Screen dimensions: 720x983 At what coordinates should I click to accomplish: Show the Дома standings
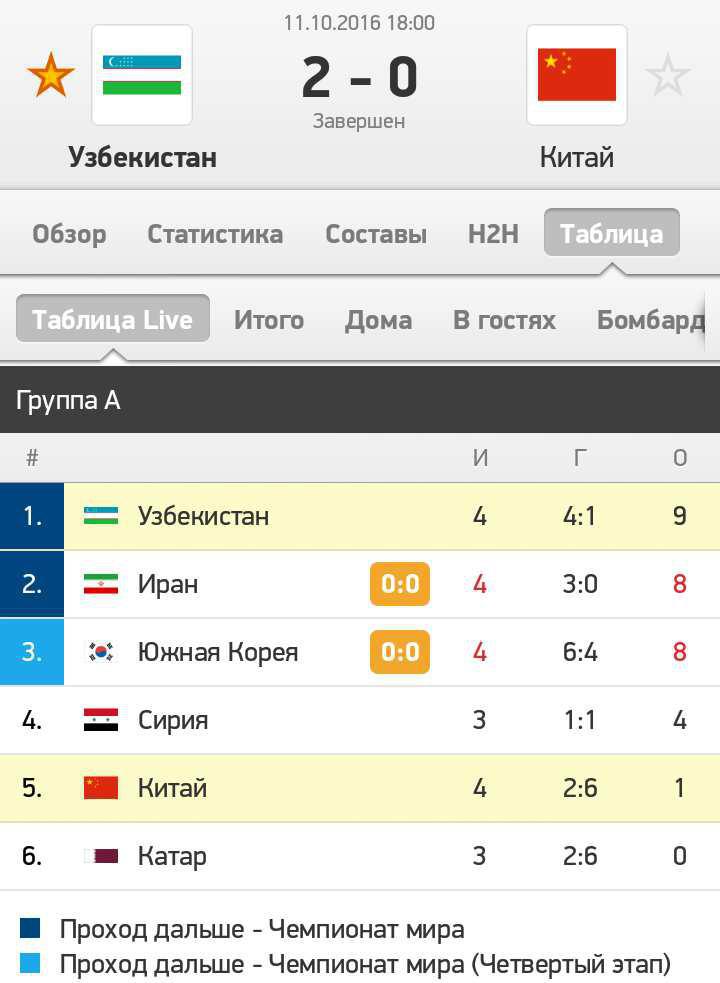pos(378,320)
